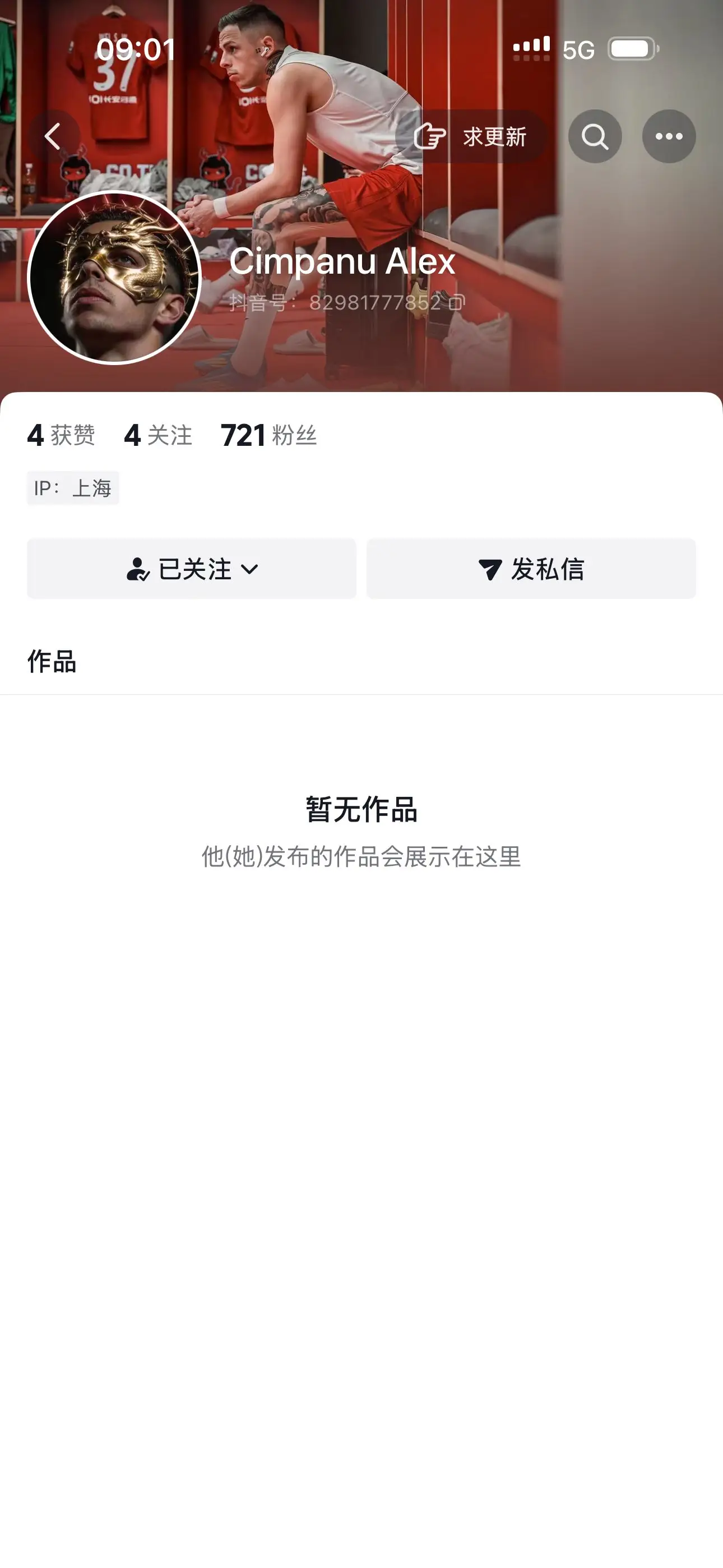Viewport: 723px width, 1568px height.
Task: Copy the Douyin ID number
Action: pos(457,302)
